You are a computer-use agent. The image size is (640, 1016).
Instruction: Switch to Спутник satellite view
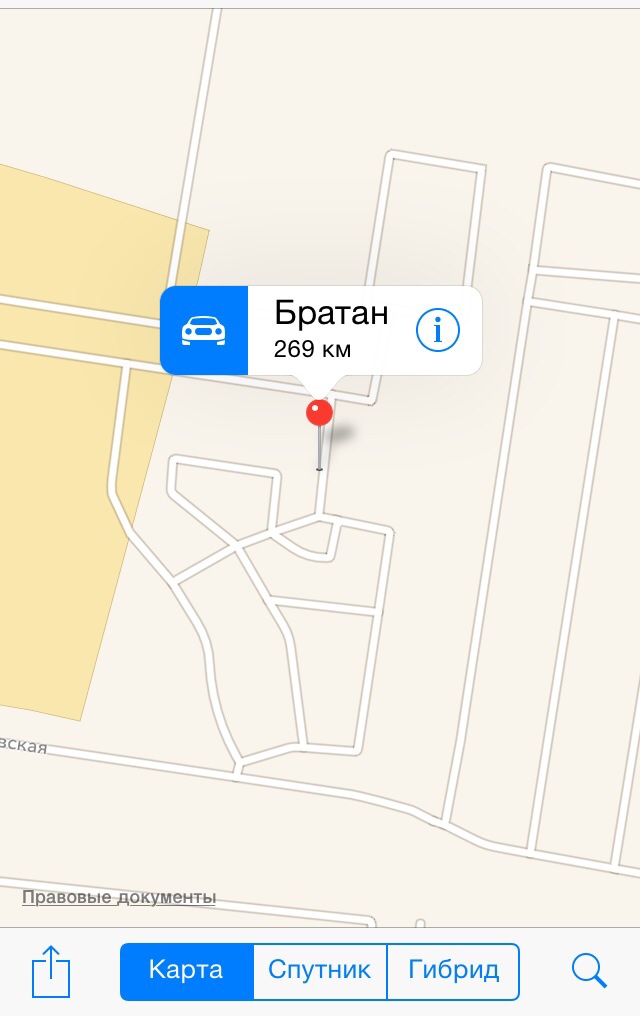click(320, 971)
